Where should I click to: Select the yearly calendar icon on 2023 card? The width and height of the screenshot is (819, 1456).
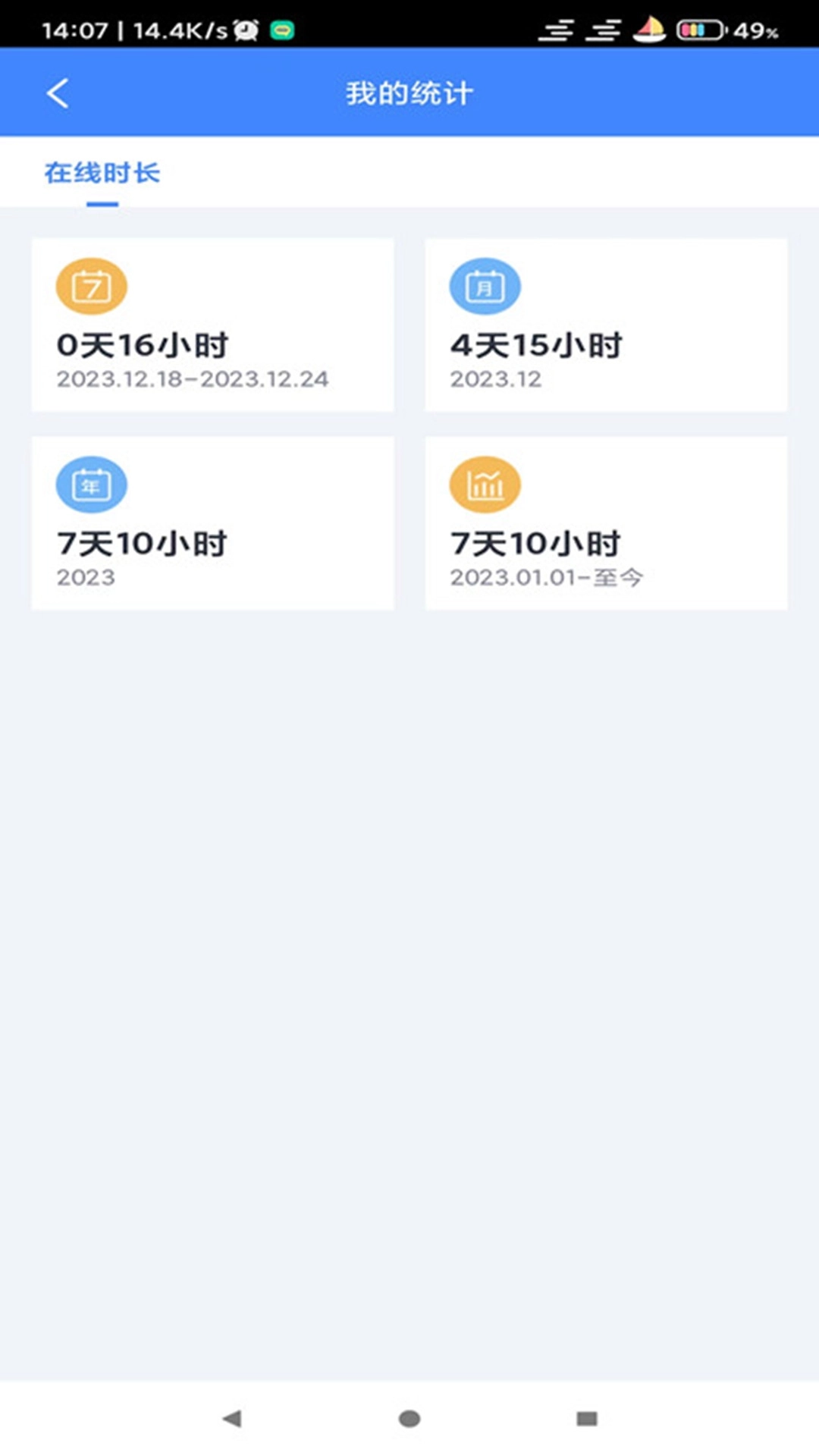(x=90, y=485)
